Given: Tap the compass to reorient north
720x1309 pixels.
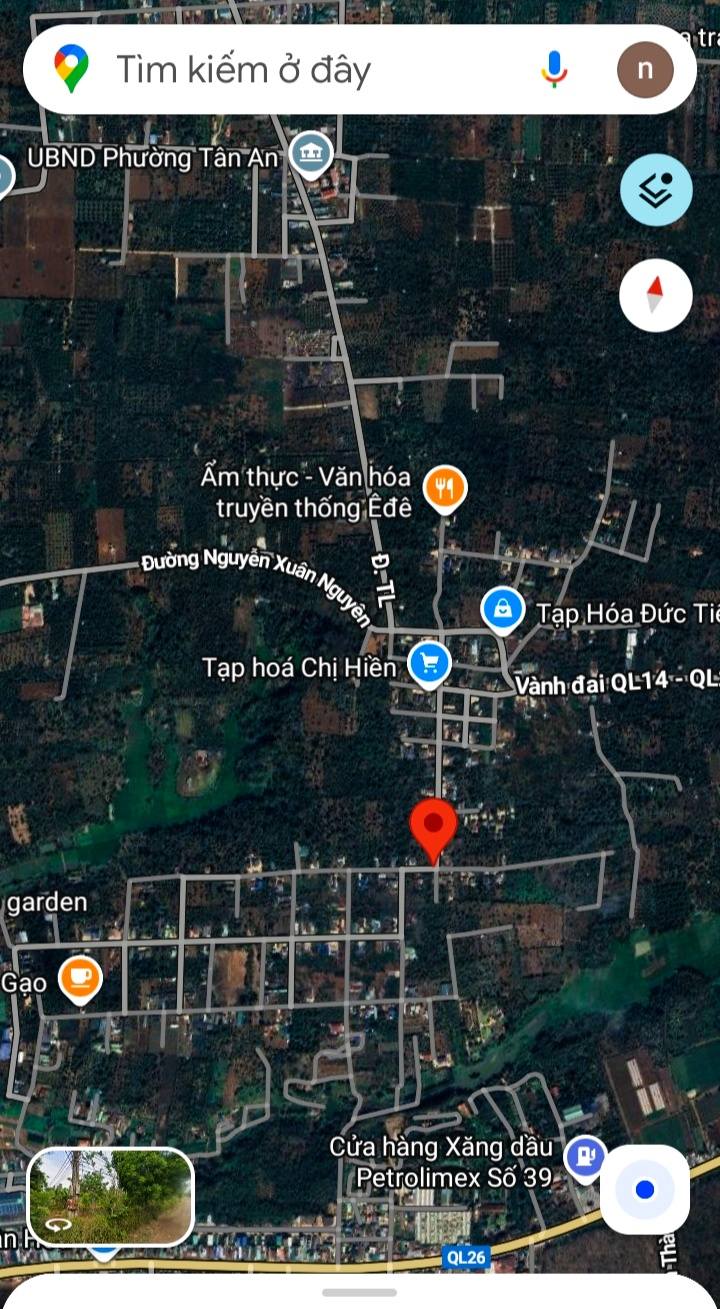Looking at the screenshot, I should (x=656, y=295).
